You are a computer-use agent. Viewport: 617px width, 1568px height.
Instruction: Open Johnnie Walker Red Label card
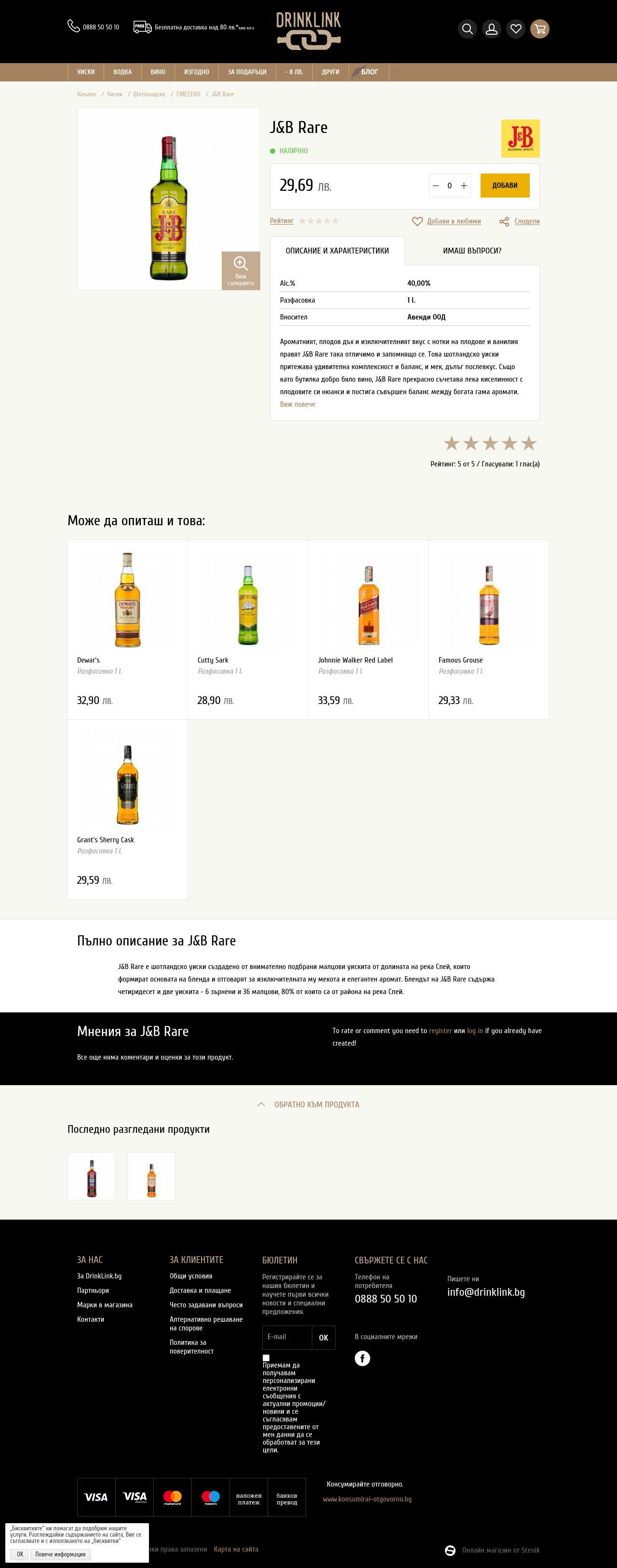[x=368, y=629]
